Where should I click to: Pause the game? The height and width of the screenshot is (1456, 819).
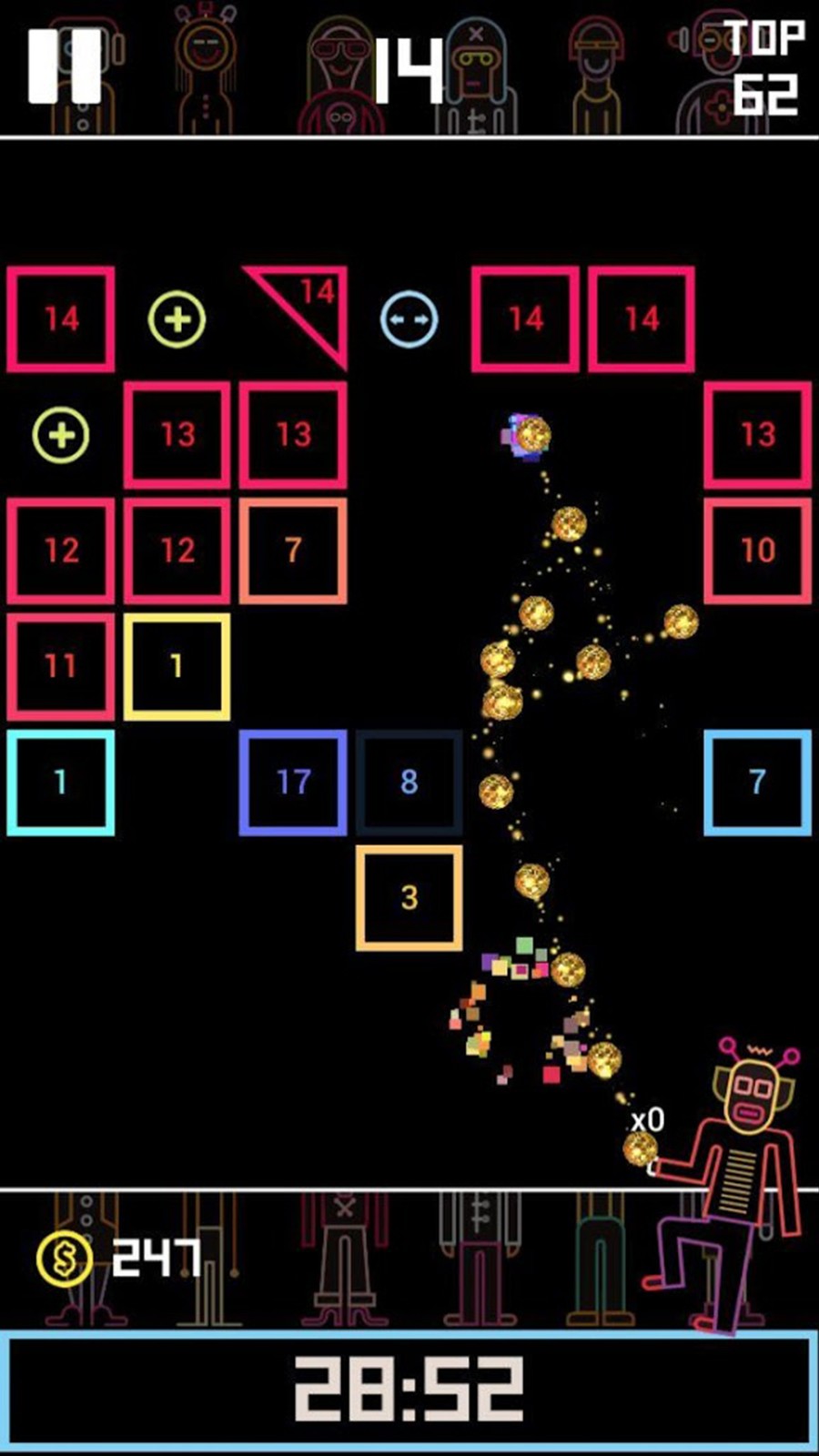click(64, 66)
